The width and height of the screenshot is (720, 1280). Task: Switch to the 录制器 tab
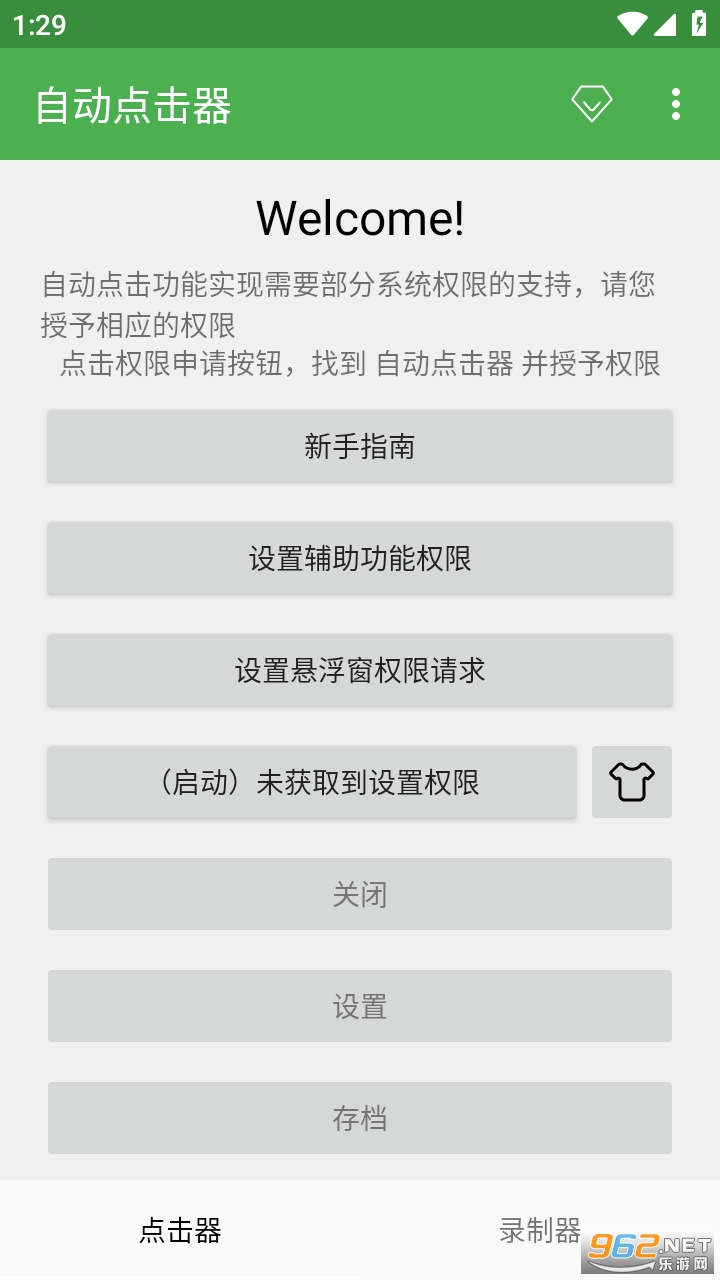click(540, 1230)
